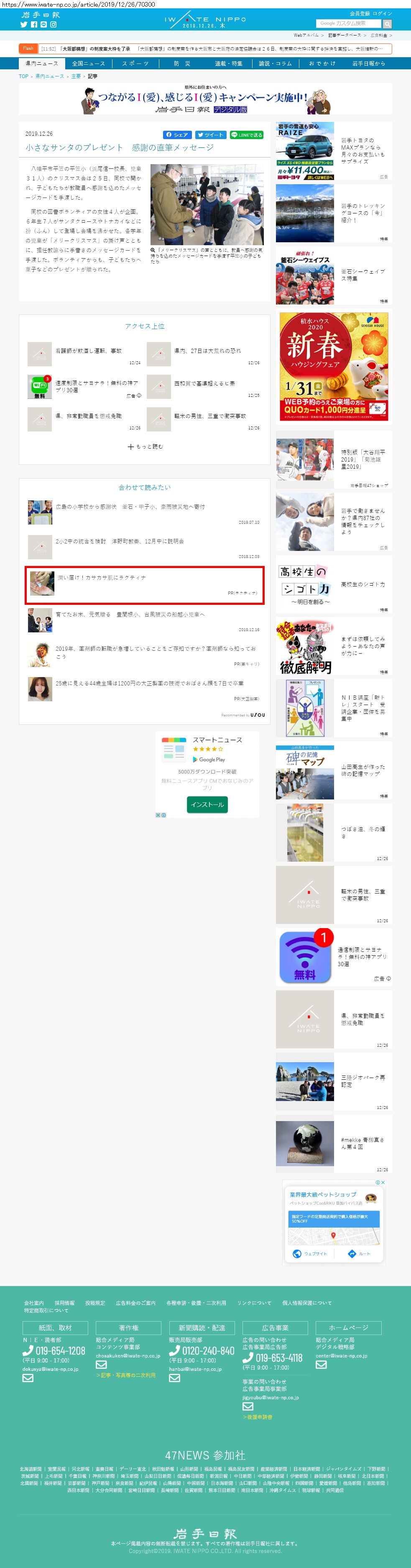Open the 三陸ジオパーク再認定 sidebar article
Screen dimensions: 411x1568
[x=333, y=1081]
